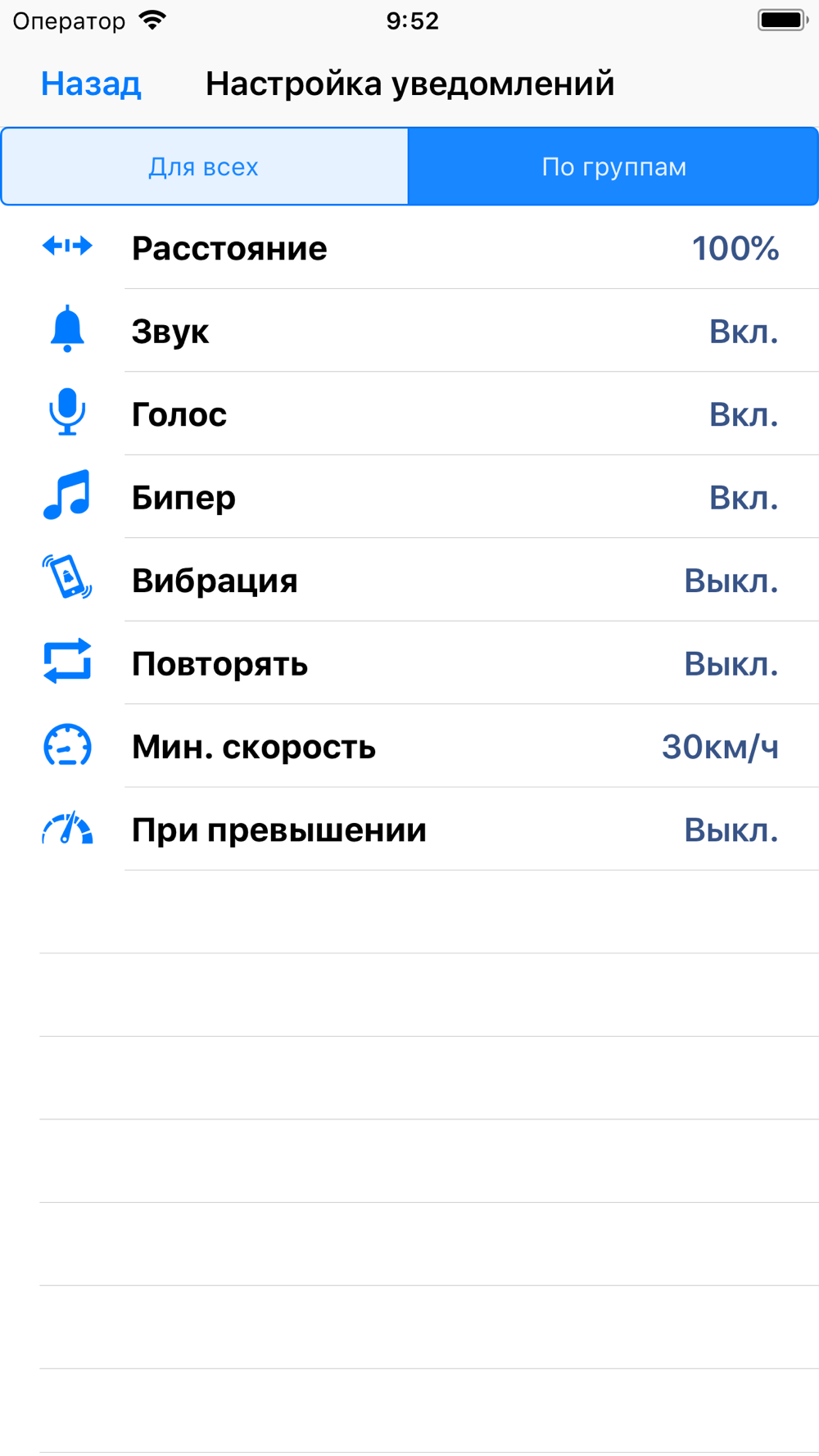Viewport: 819px width, 1456px height.
Task: Switch to the Для всех tab
Action: pyautogui.click(x=204, y=166)
